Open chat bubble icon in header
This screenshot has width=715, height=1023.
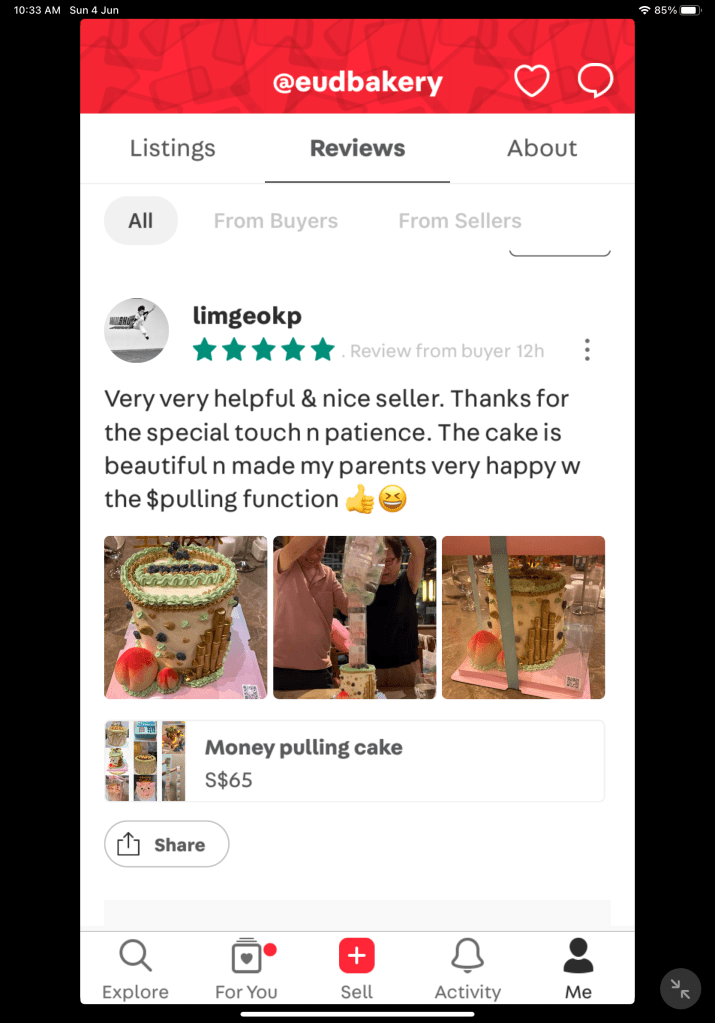point(595,81)
